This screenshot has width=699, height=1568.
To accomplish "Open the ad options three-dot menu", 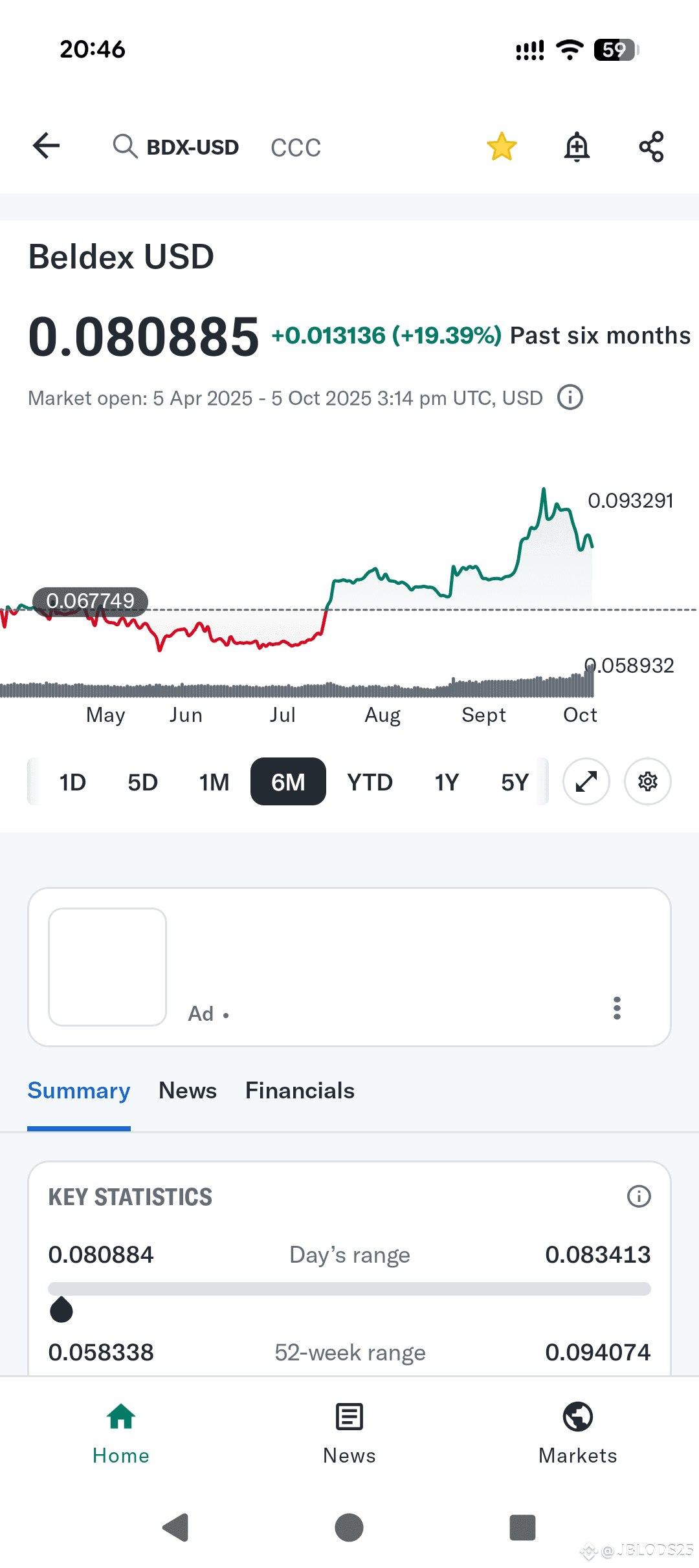I will (616, 1008).
